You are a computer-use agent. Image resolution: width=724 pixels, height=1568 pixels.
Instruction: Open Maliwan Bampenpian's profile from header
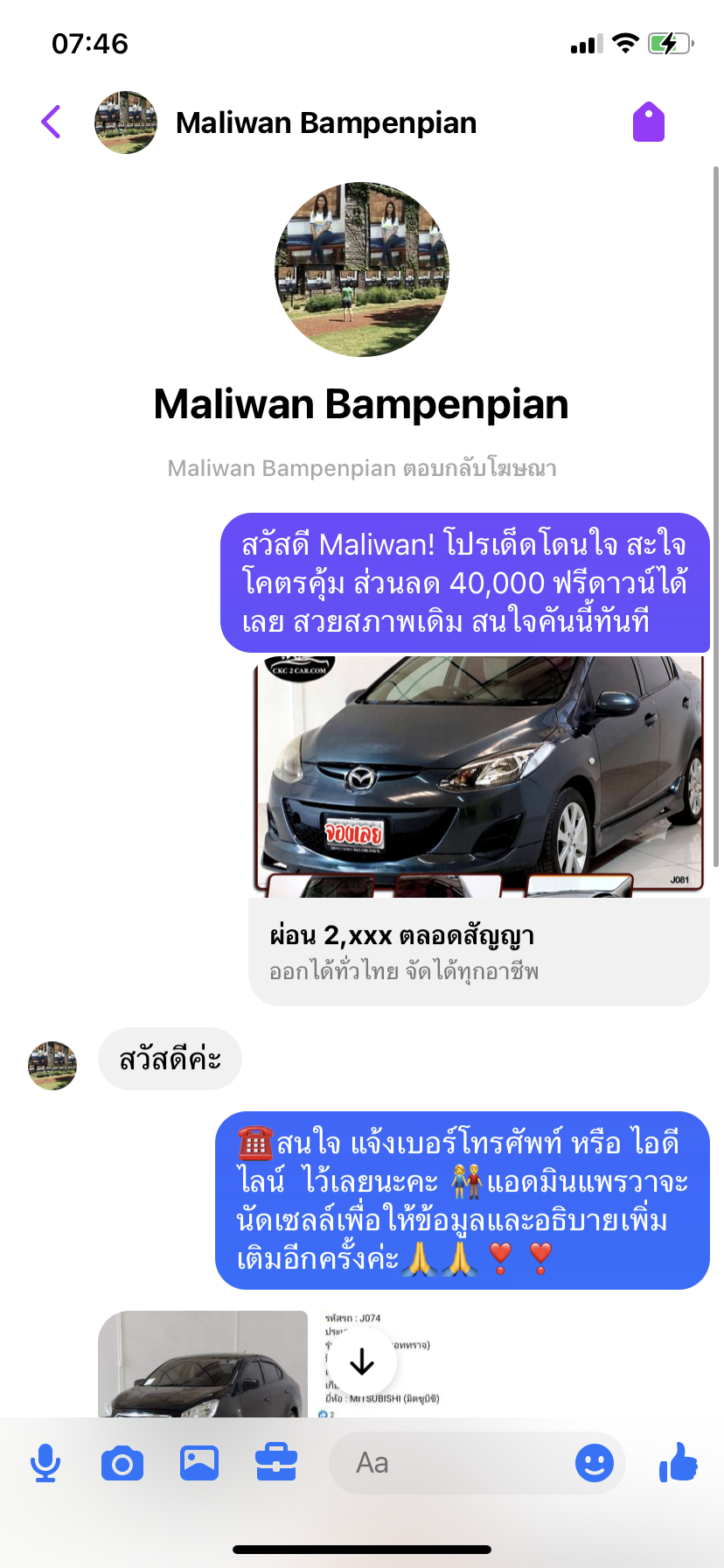tap(325, 122)
